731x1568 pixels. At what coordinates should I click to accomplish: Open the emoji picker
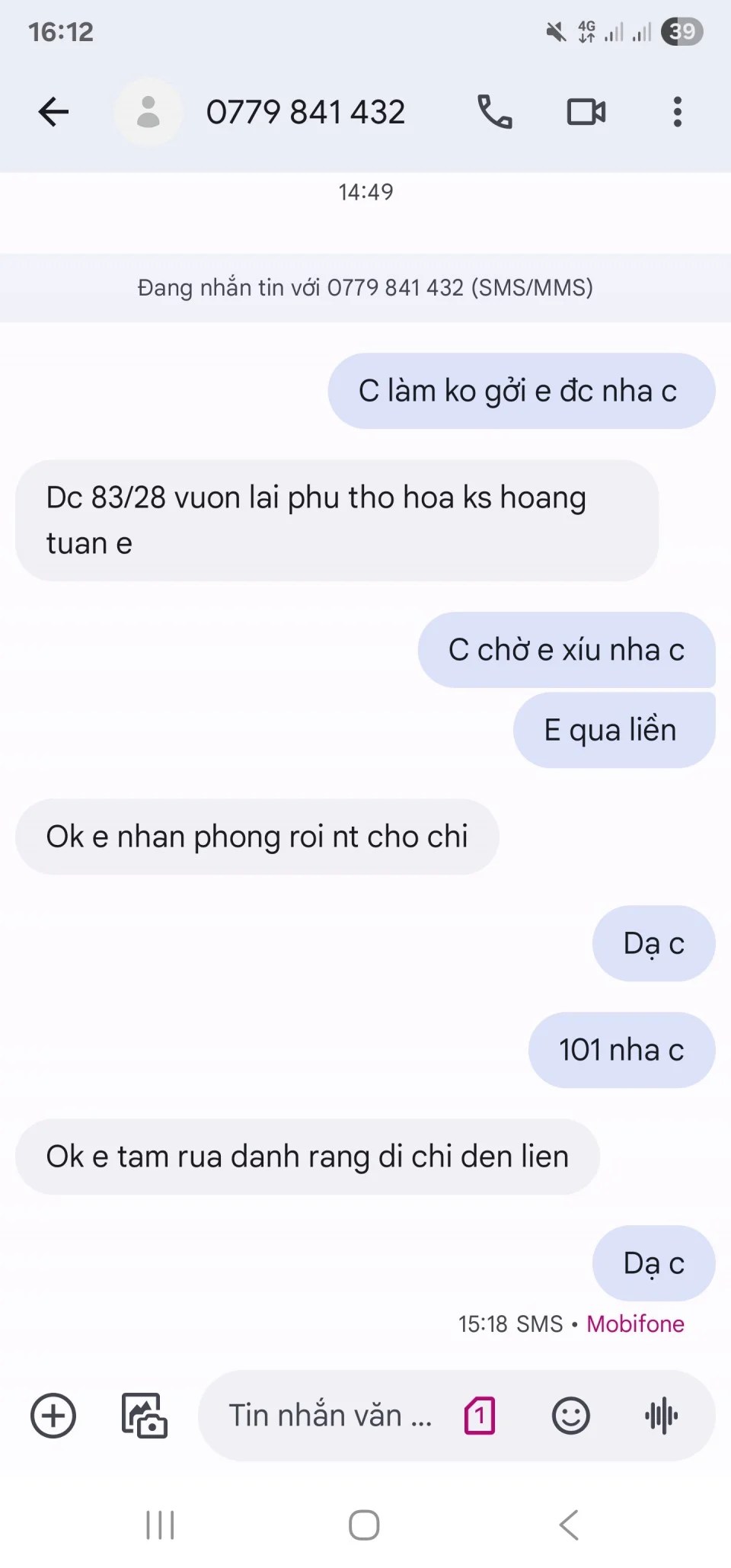(570, 1416)
